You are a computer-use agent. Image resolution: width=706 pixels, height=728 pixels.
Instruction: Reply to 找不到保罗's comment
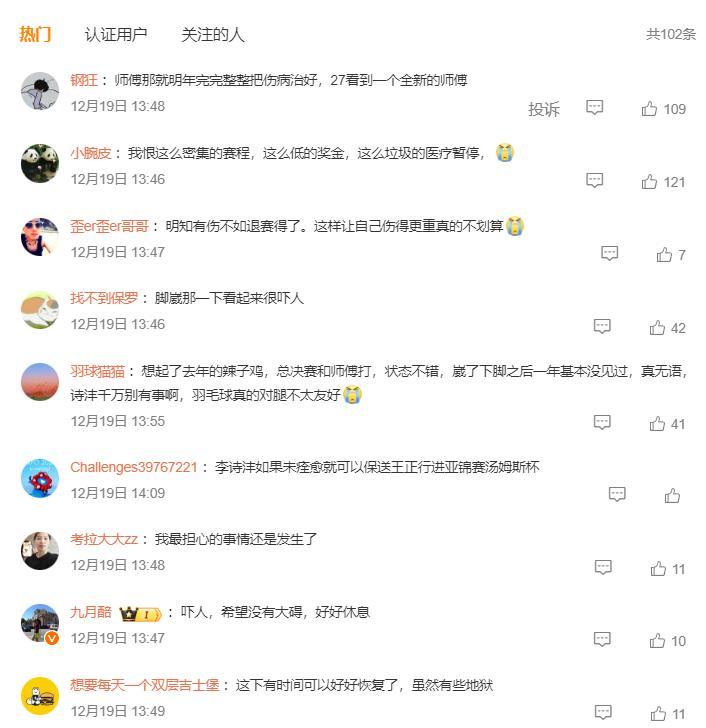602,327
